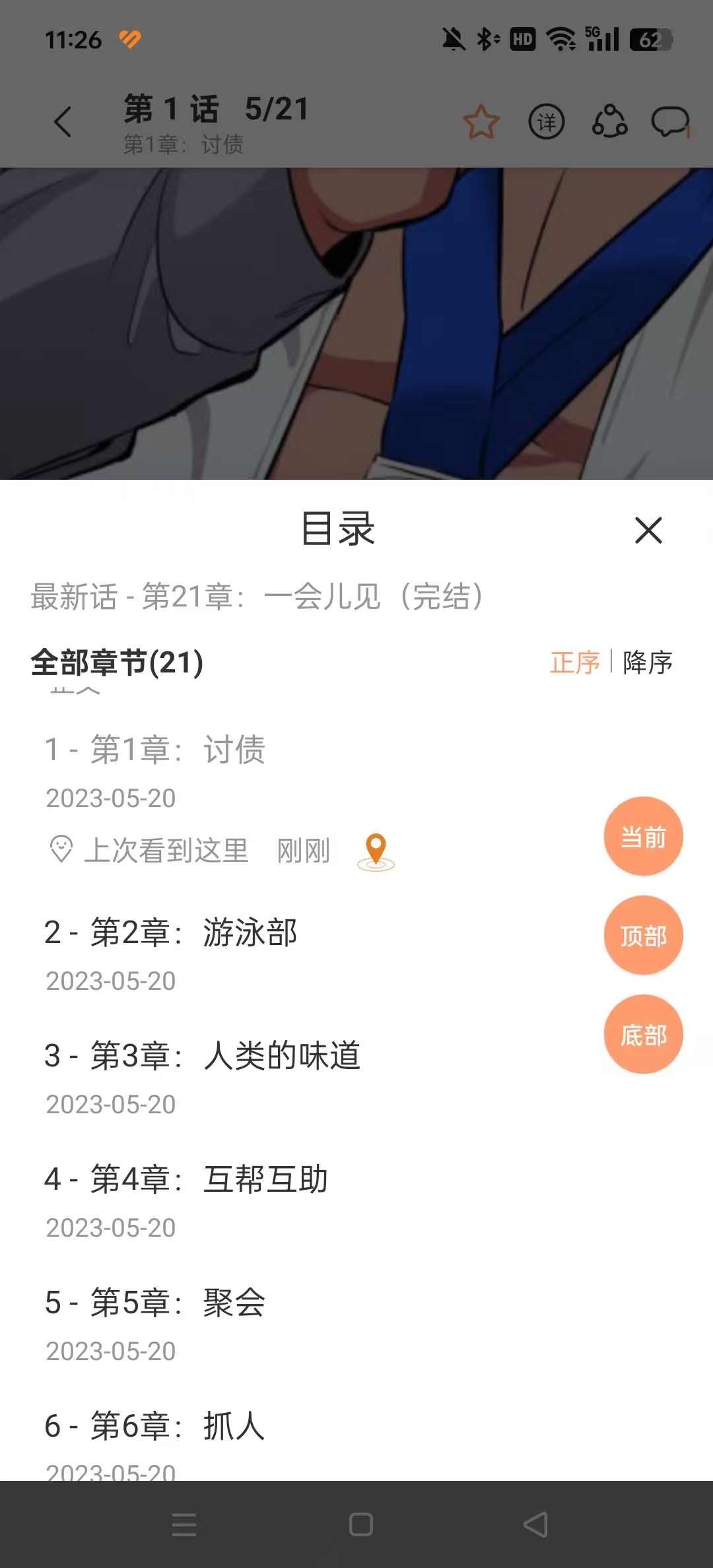Tap the back arrow to exit reader
Screen dimensions: 713x1568
point(63,123)
